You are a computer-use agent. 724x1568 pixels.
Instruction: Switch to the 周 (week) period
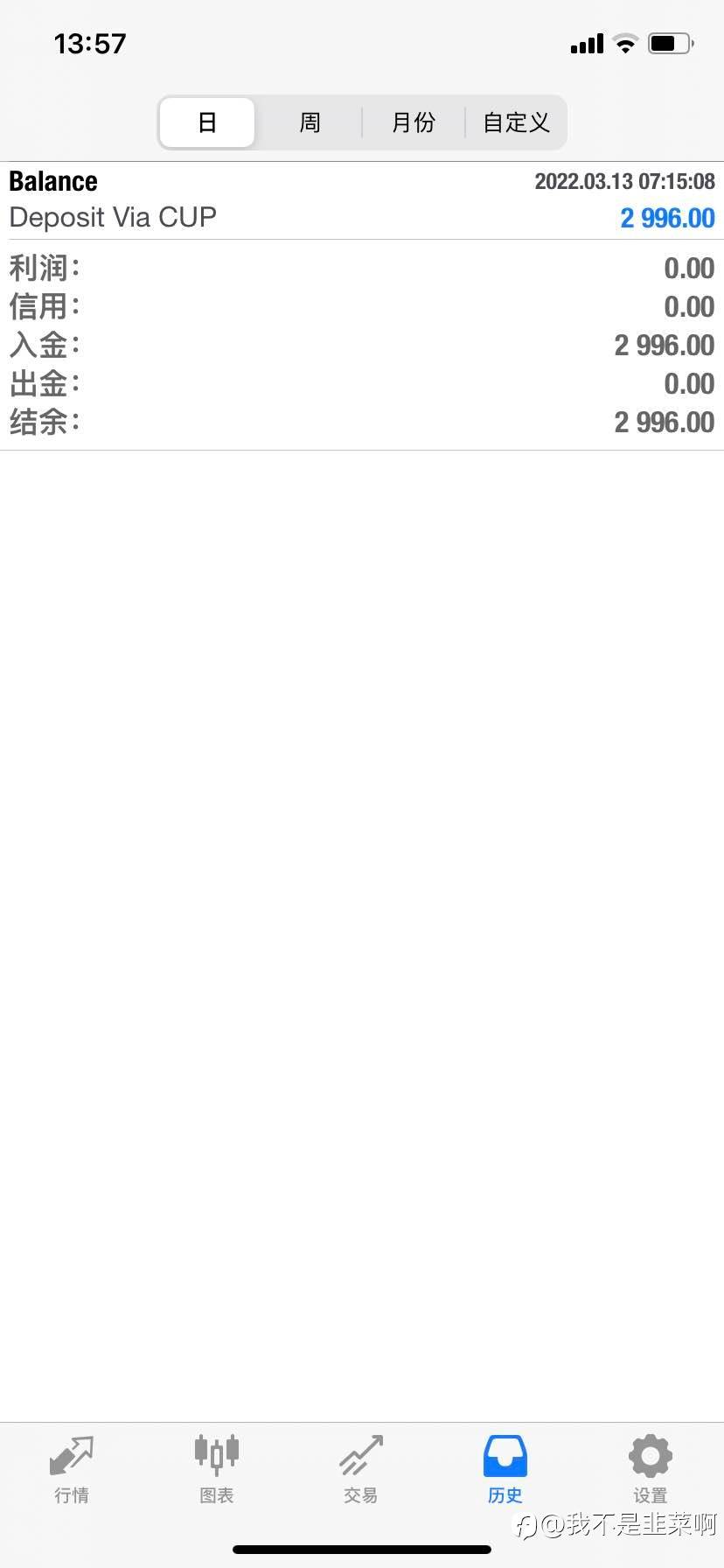pos(310,122)
